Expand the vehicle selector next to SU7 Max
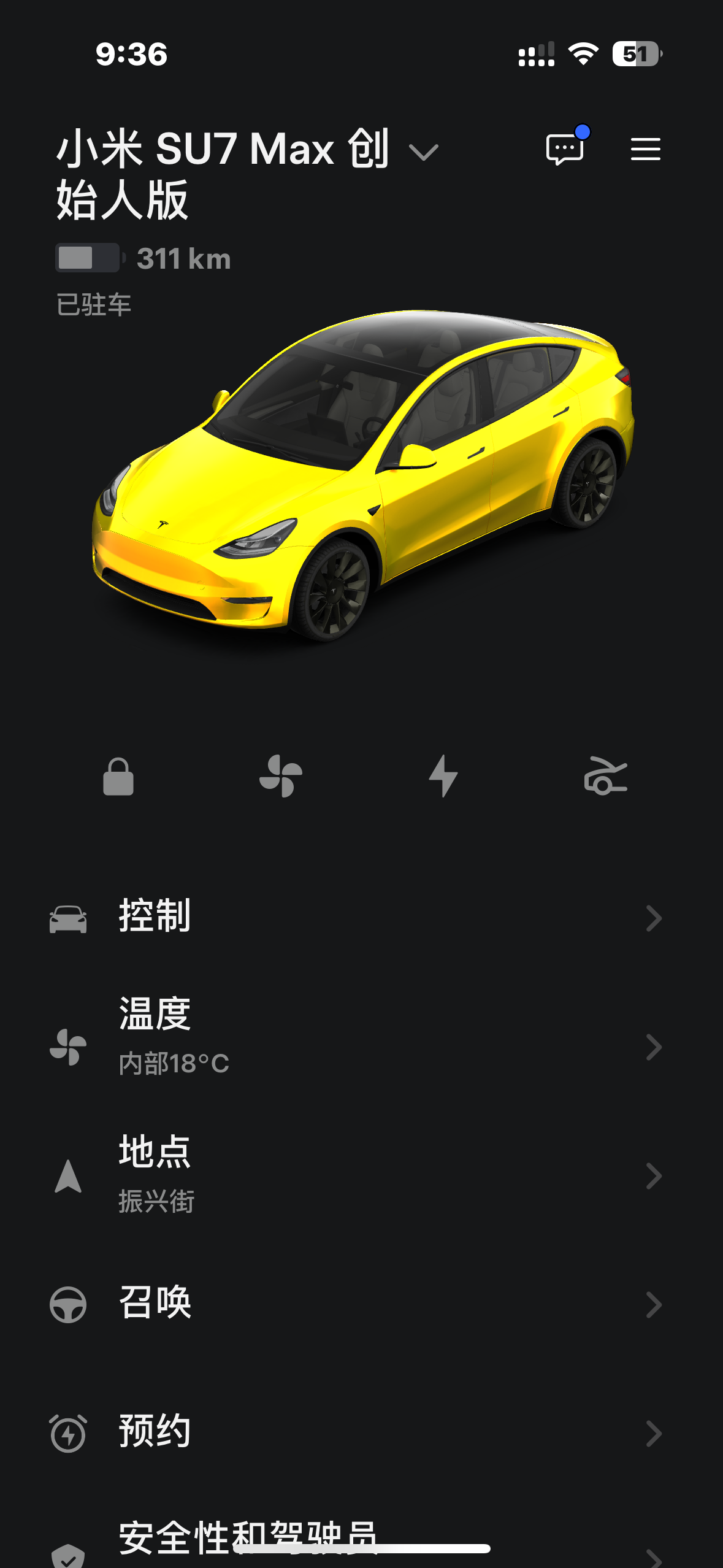This screenshot has height=1568, width=723. coord(424,149)
